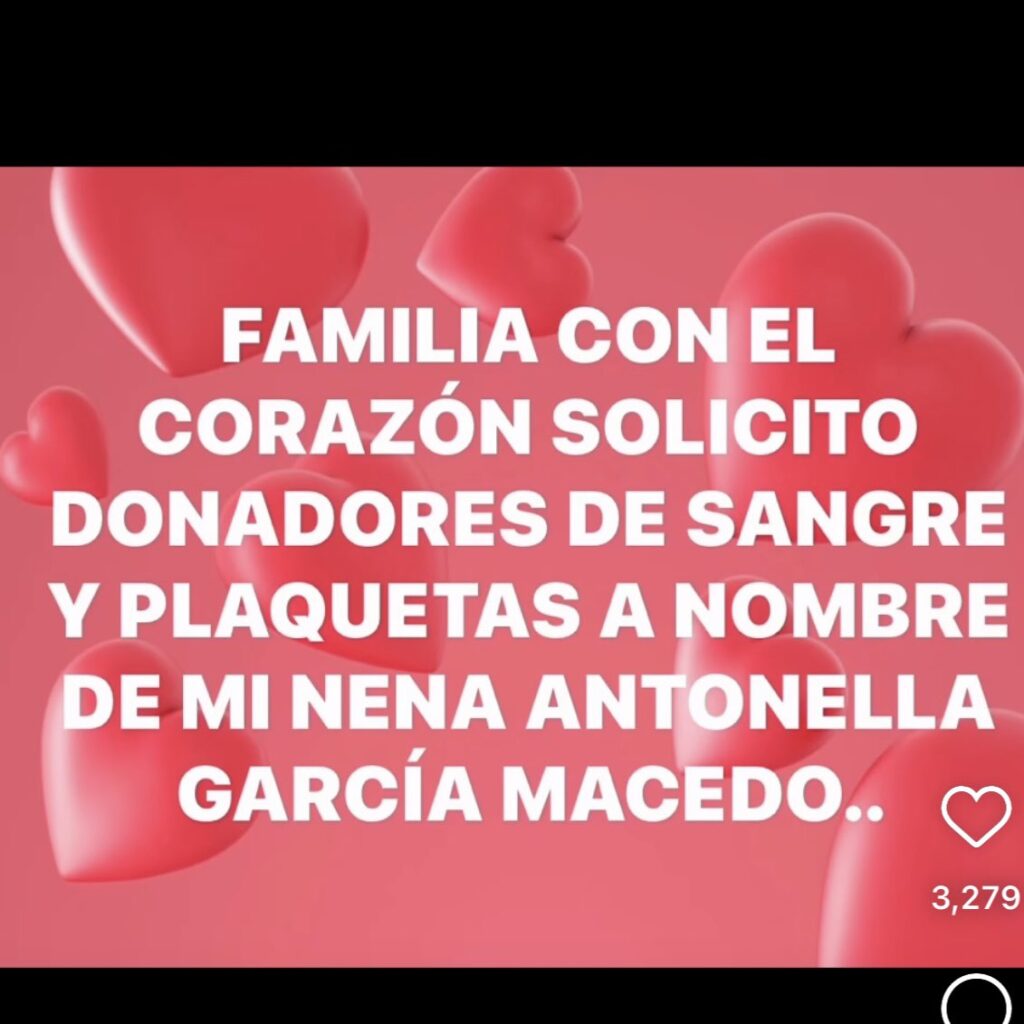Like this reel with the heart icon
This screenshot has width=1024, height=1024.
(977, 816)
